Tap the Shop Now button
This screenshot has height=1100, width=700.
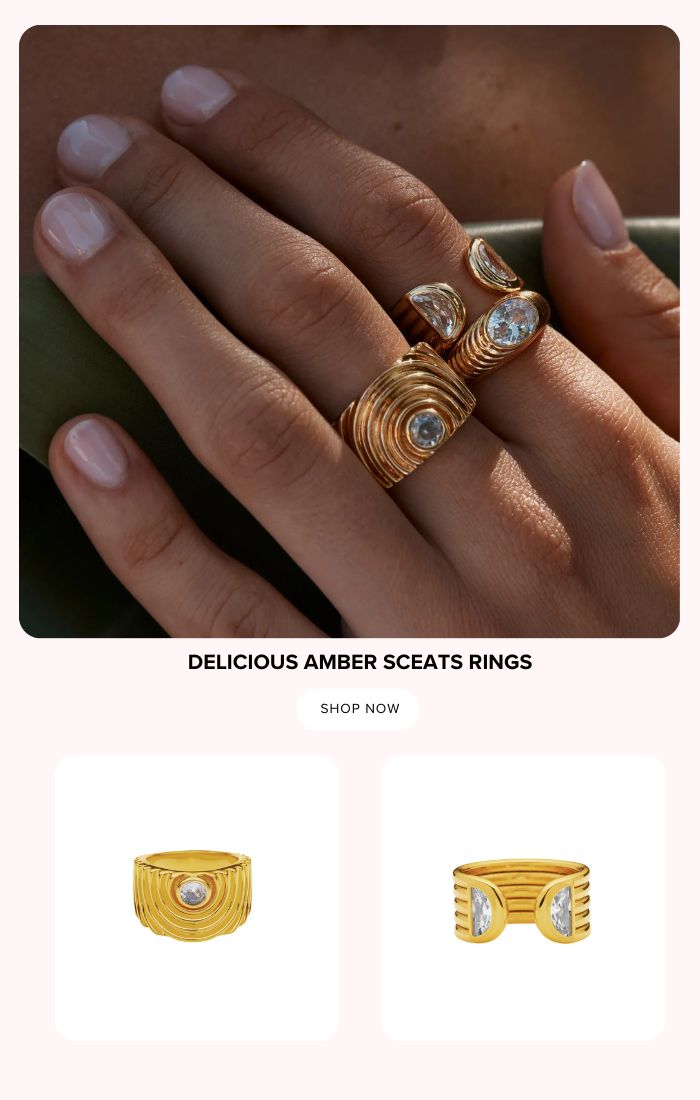point(358,709)
